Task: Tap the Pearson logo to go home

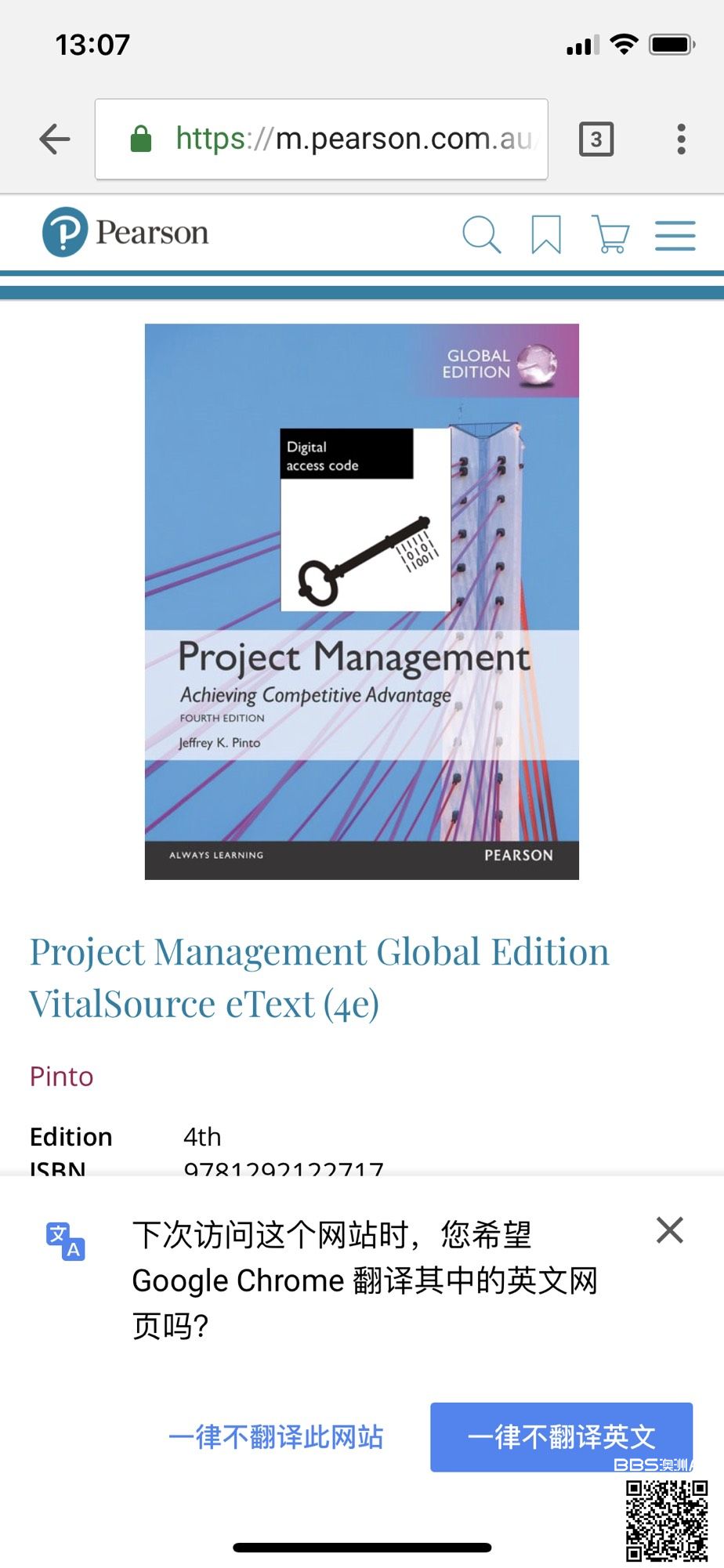Action: coord(125,233)
